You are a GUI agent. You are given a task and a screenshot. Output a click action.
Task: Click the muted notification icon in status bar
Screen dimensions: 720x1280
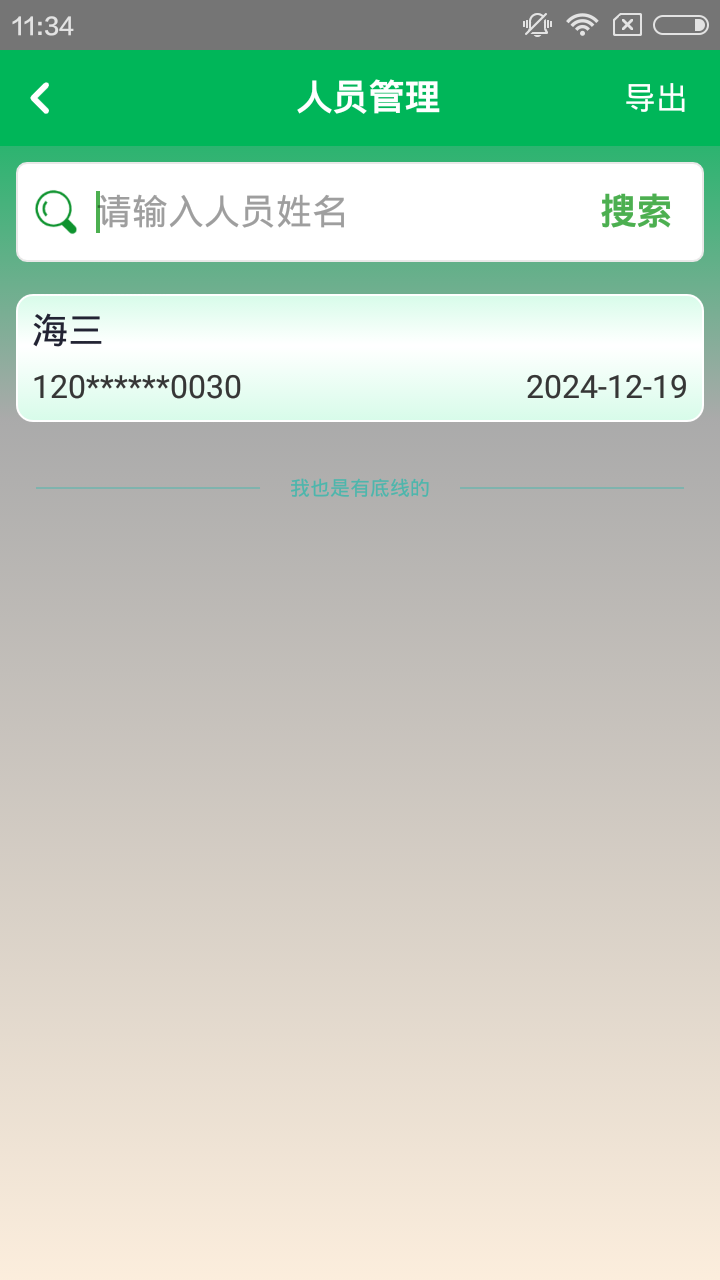pos(536,25)
